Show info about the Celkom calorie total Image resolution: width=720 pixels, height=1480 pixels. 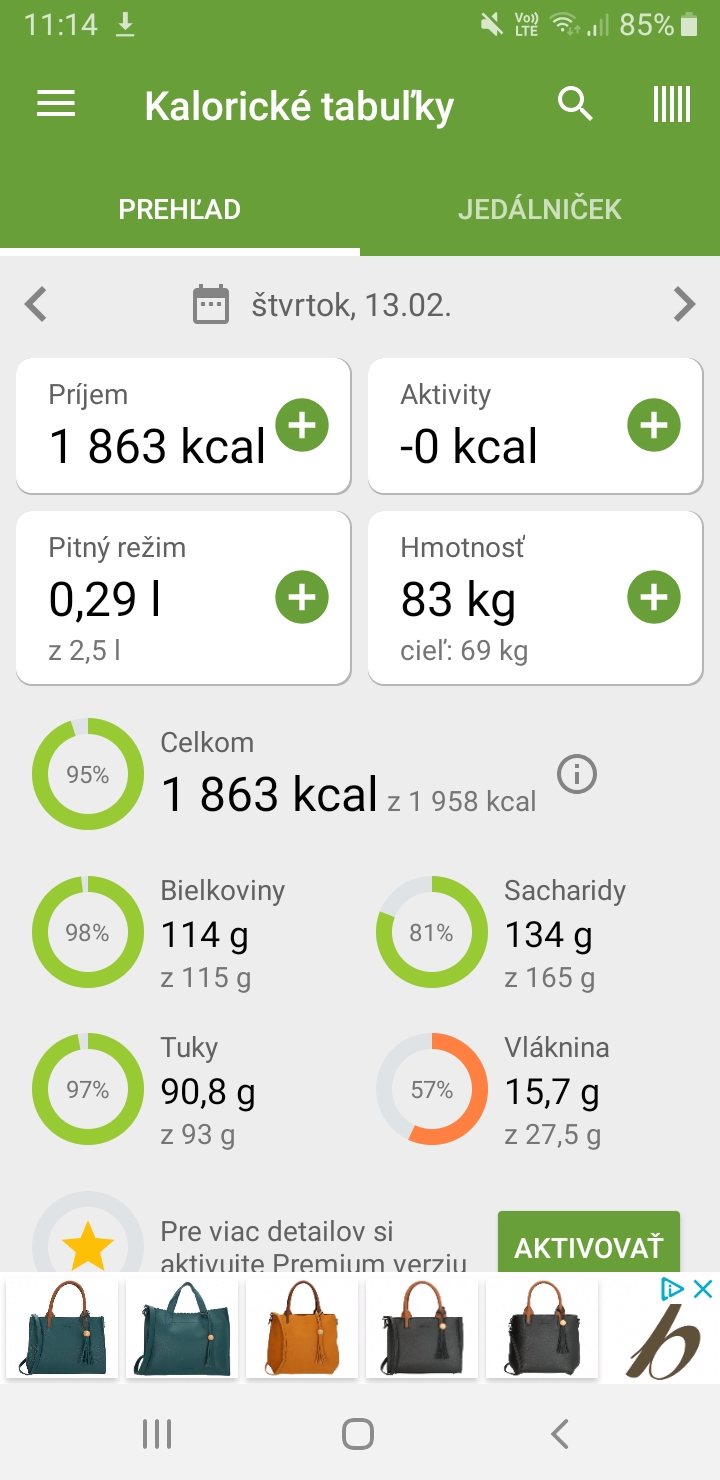tap(577, 774)
